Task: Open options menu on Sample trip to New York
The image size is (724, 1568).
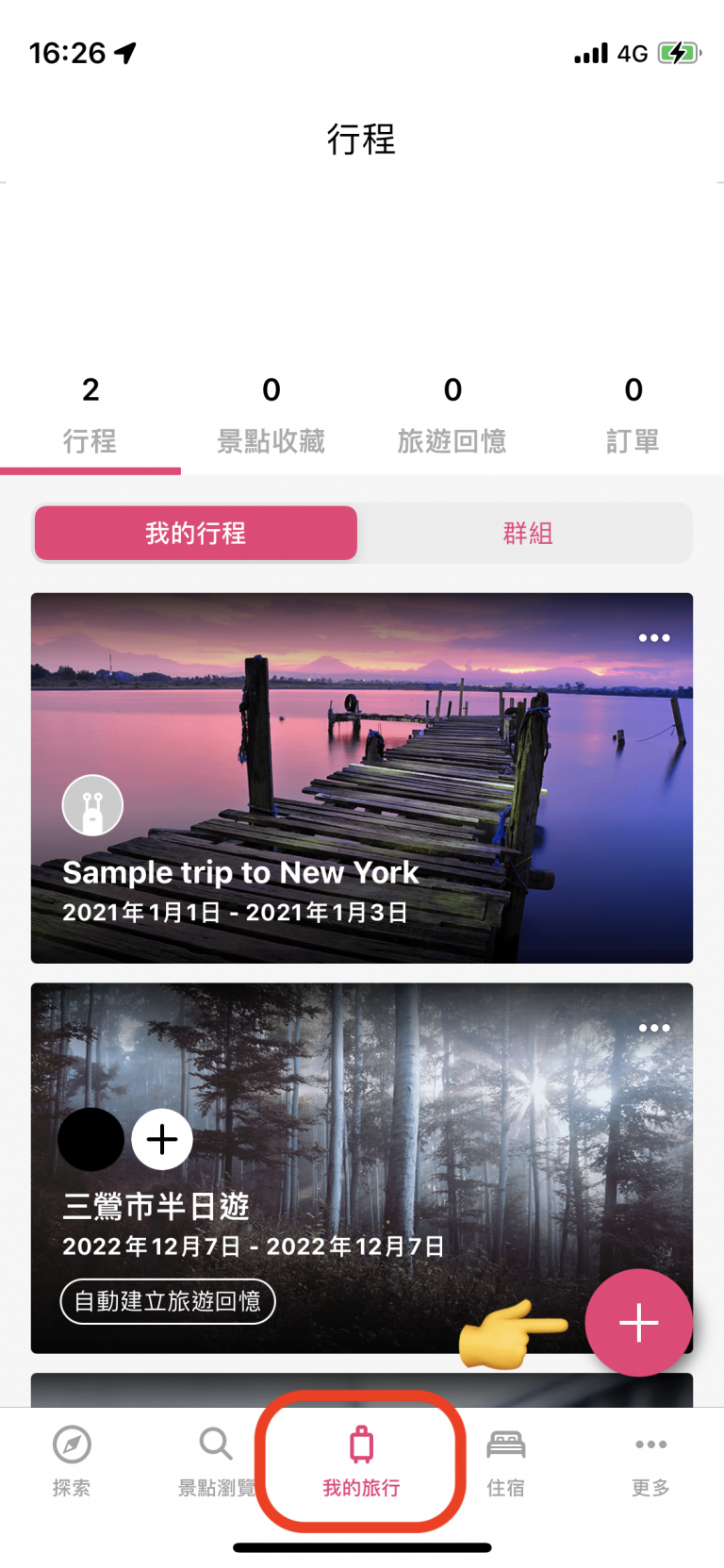Action: tap(654, 637)
